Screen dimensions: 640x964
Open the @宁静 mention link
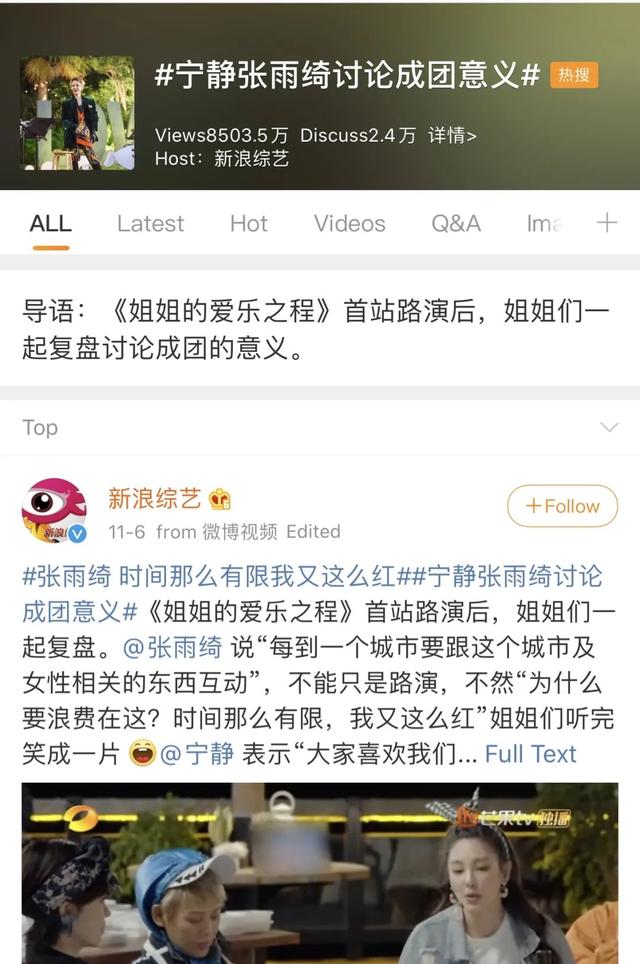click(x=197, y=753)
